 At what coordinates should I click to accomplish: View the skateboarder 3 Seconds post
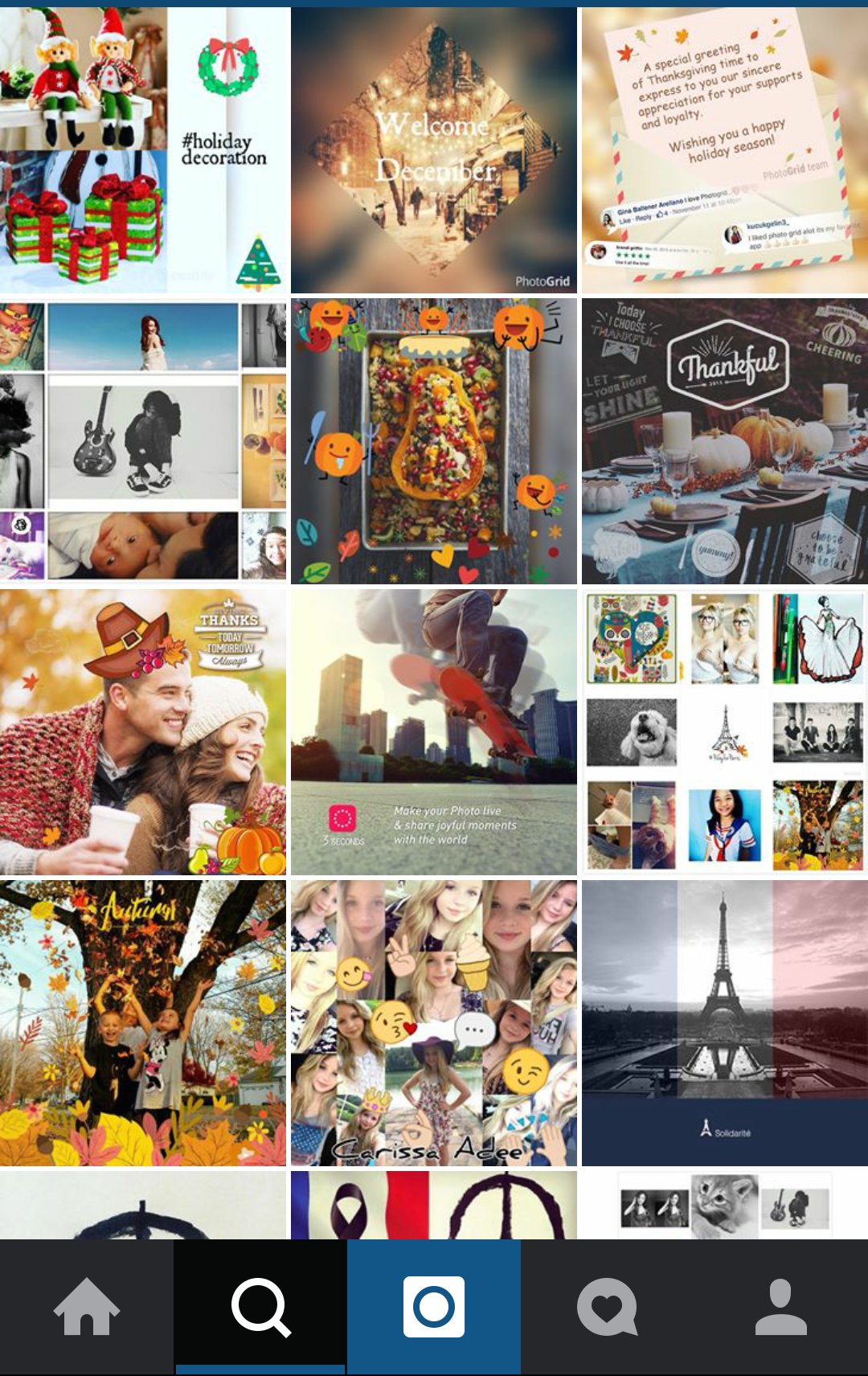pyautogui.click(x=434, y=732)
